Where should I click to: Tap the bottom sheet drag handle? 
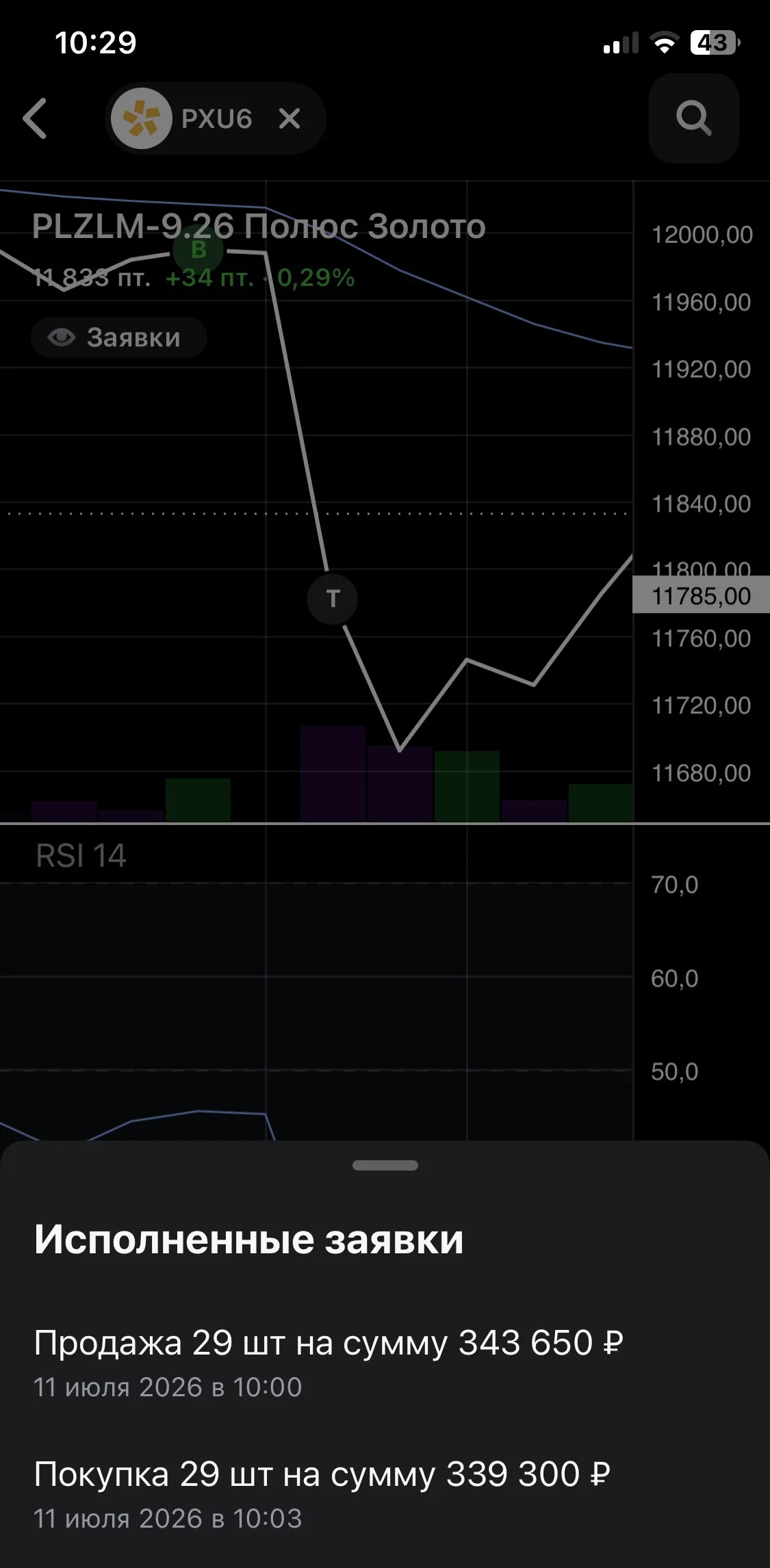pyautogui.click(x=385, y=1165)
